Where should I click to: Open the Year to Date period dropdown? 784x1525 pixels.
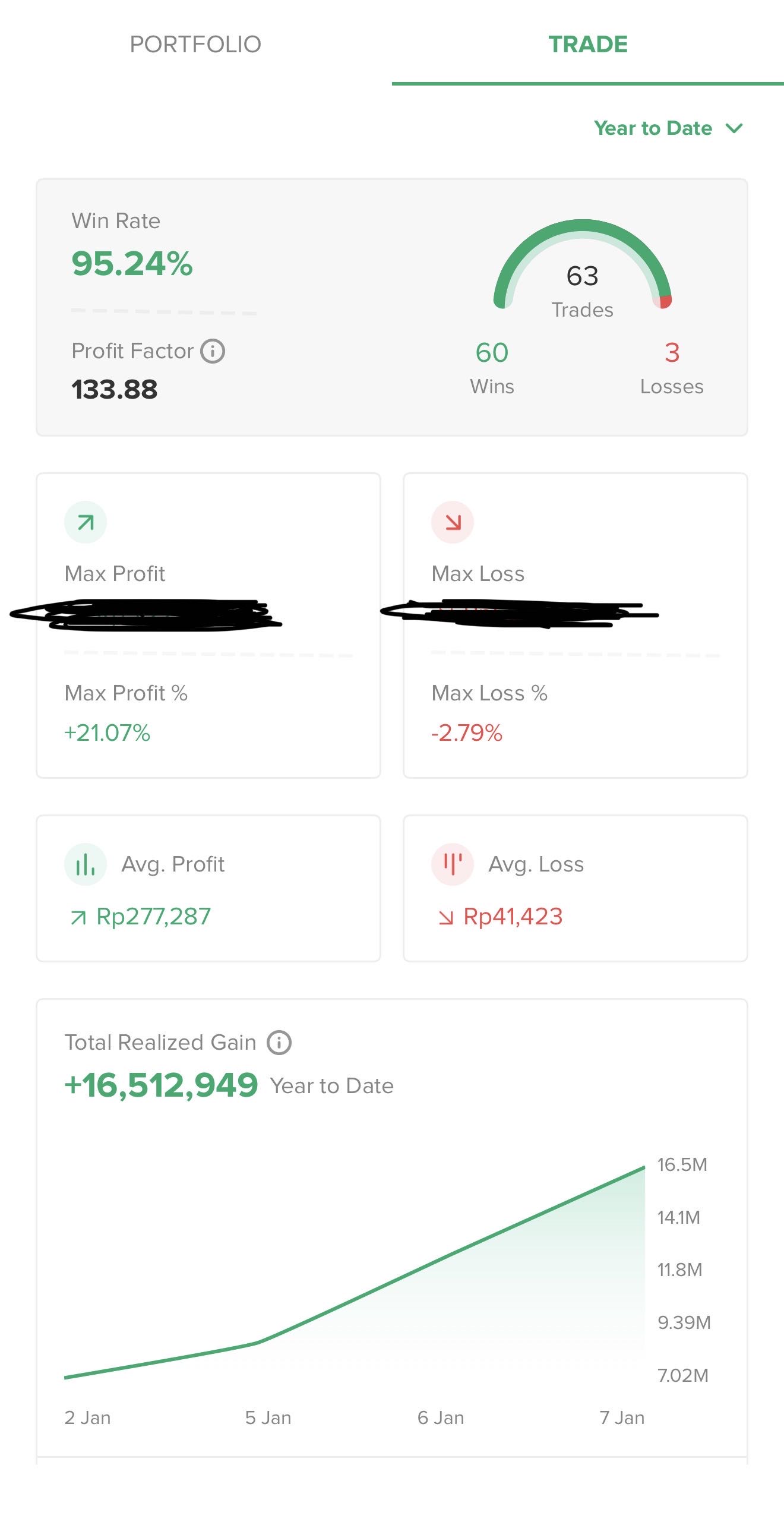click(x=668, y=128)
